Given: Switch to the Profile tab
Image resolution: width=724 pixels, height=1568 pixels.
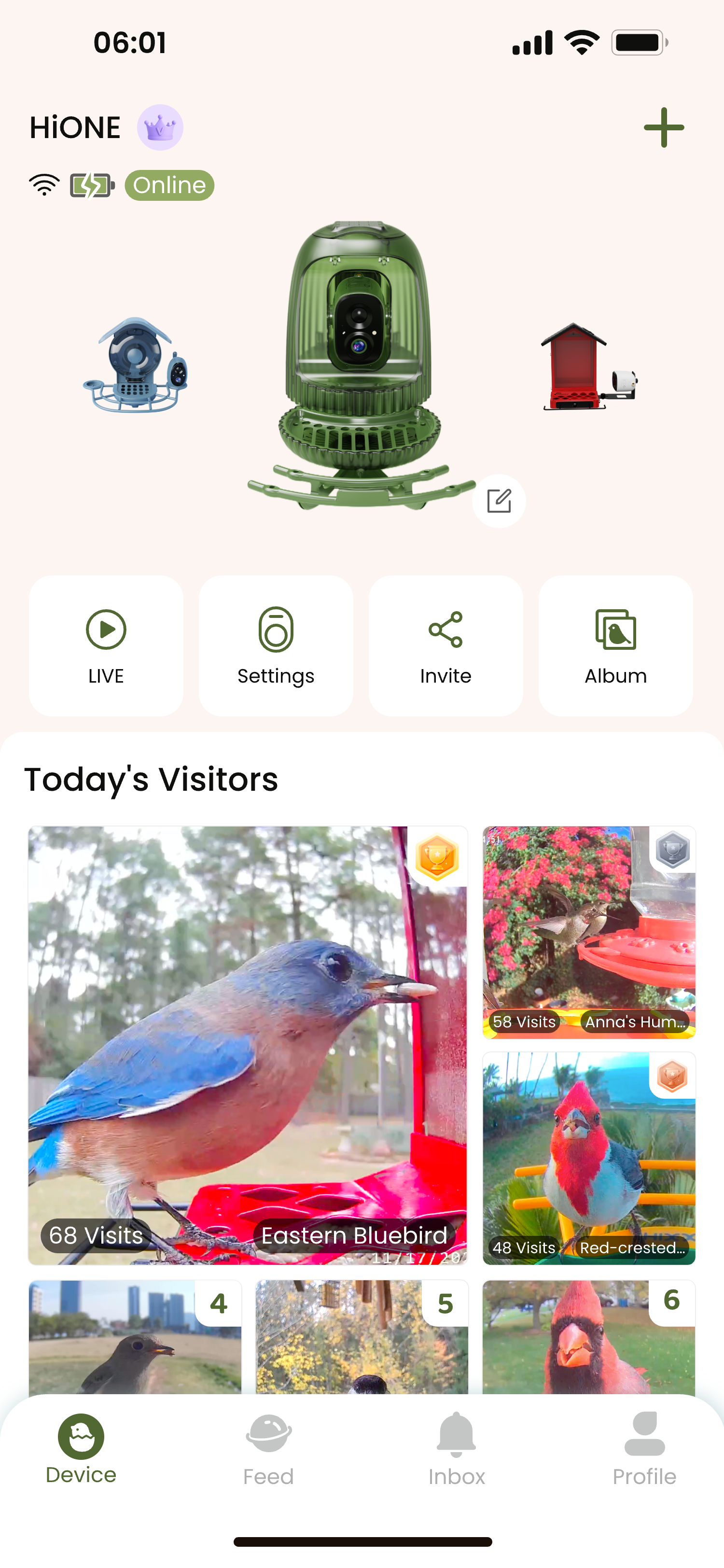Looking at the screenshot, I should (x=644, y=1450).
